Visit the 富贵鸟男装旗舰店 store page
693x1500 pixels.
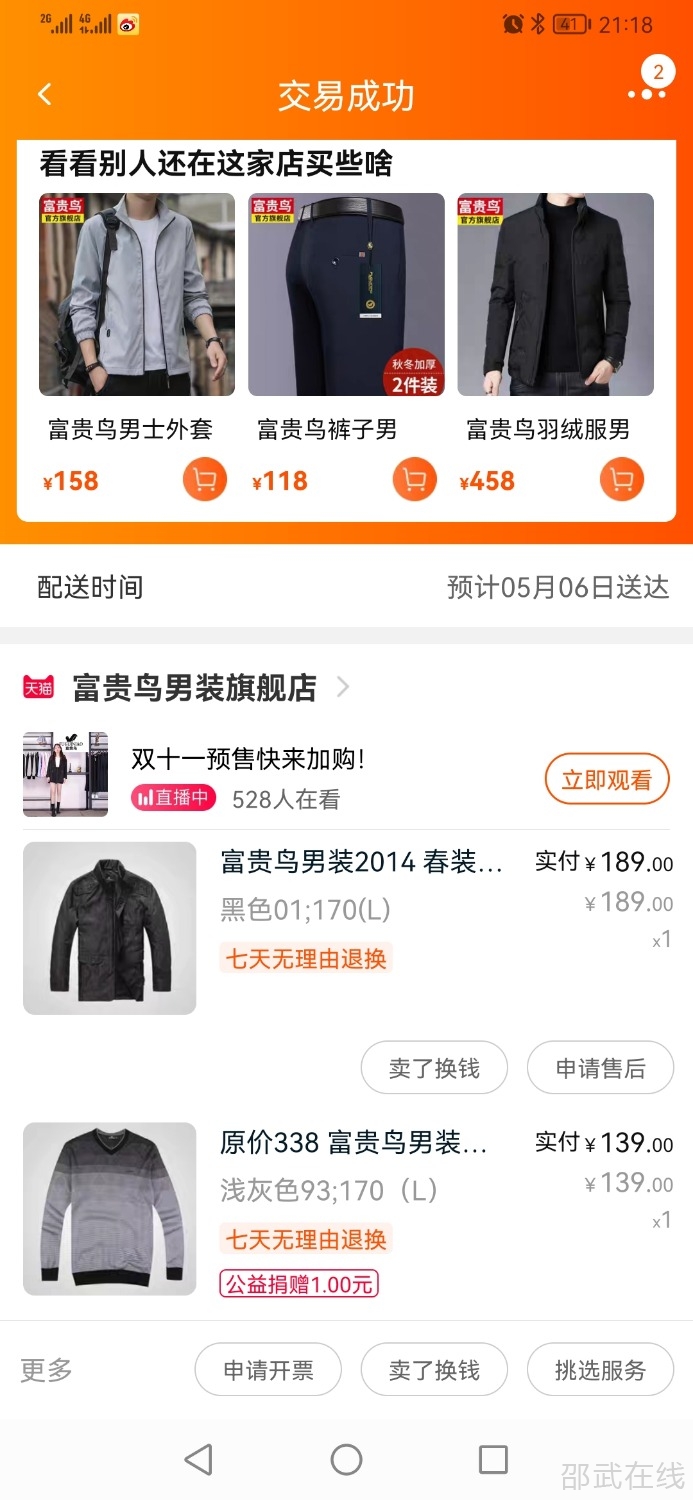[195, 688]
